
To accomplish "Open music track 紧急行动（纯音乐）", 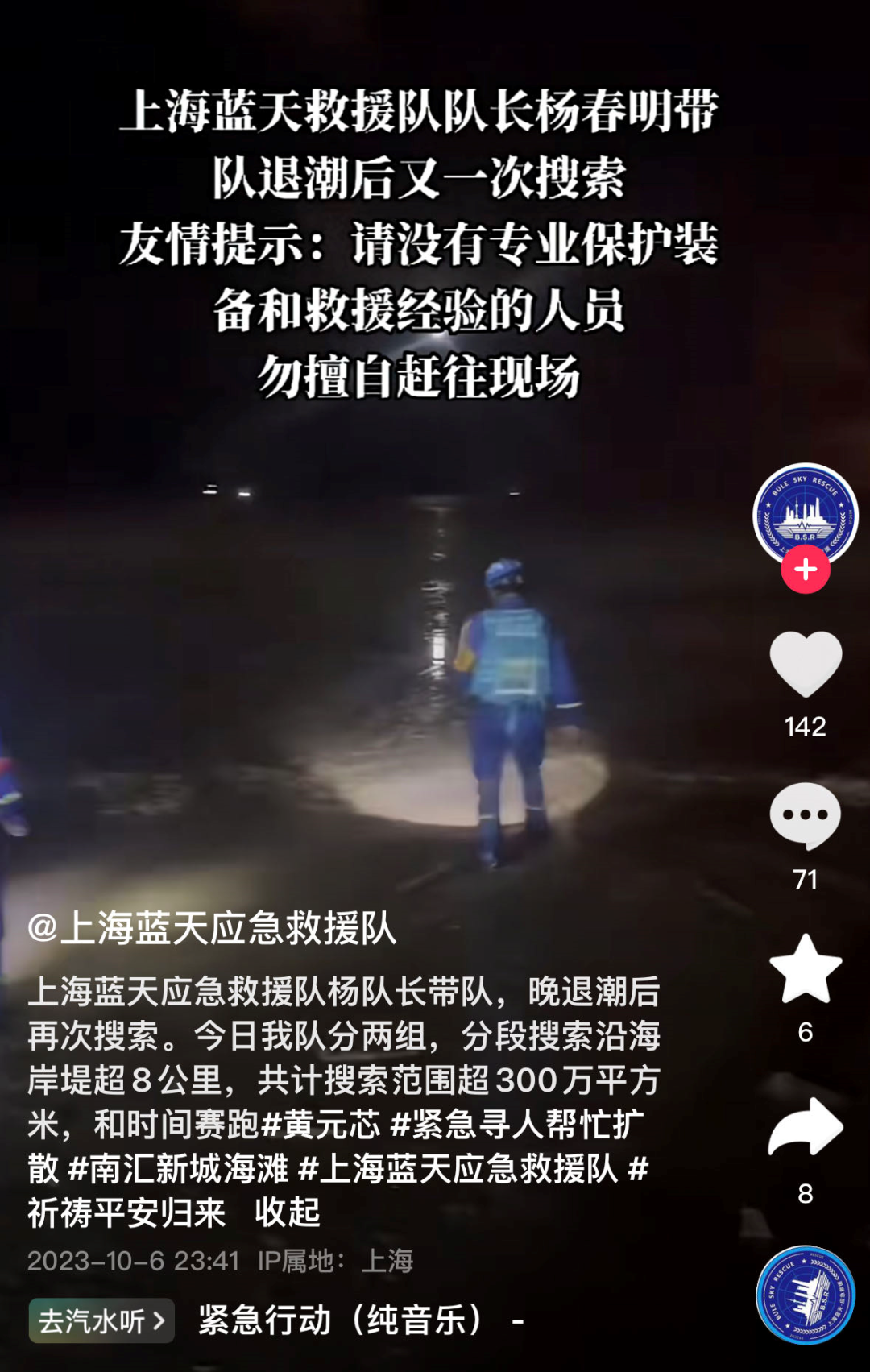I will (x=341, y=1320).
